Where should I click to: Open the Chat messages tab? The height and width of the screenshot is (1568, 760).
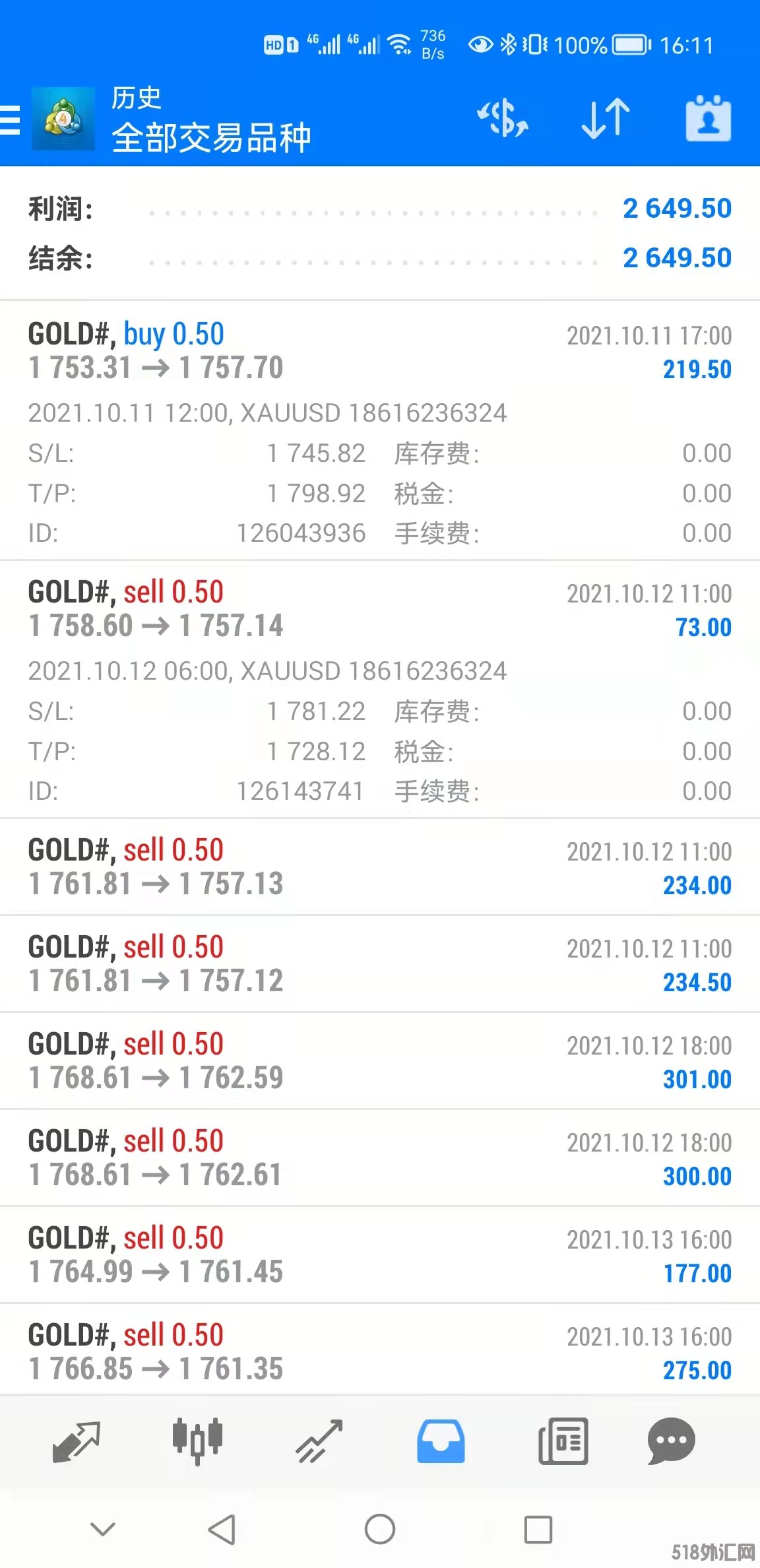[x=672, y=1441]
